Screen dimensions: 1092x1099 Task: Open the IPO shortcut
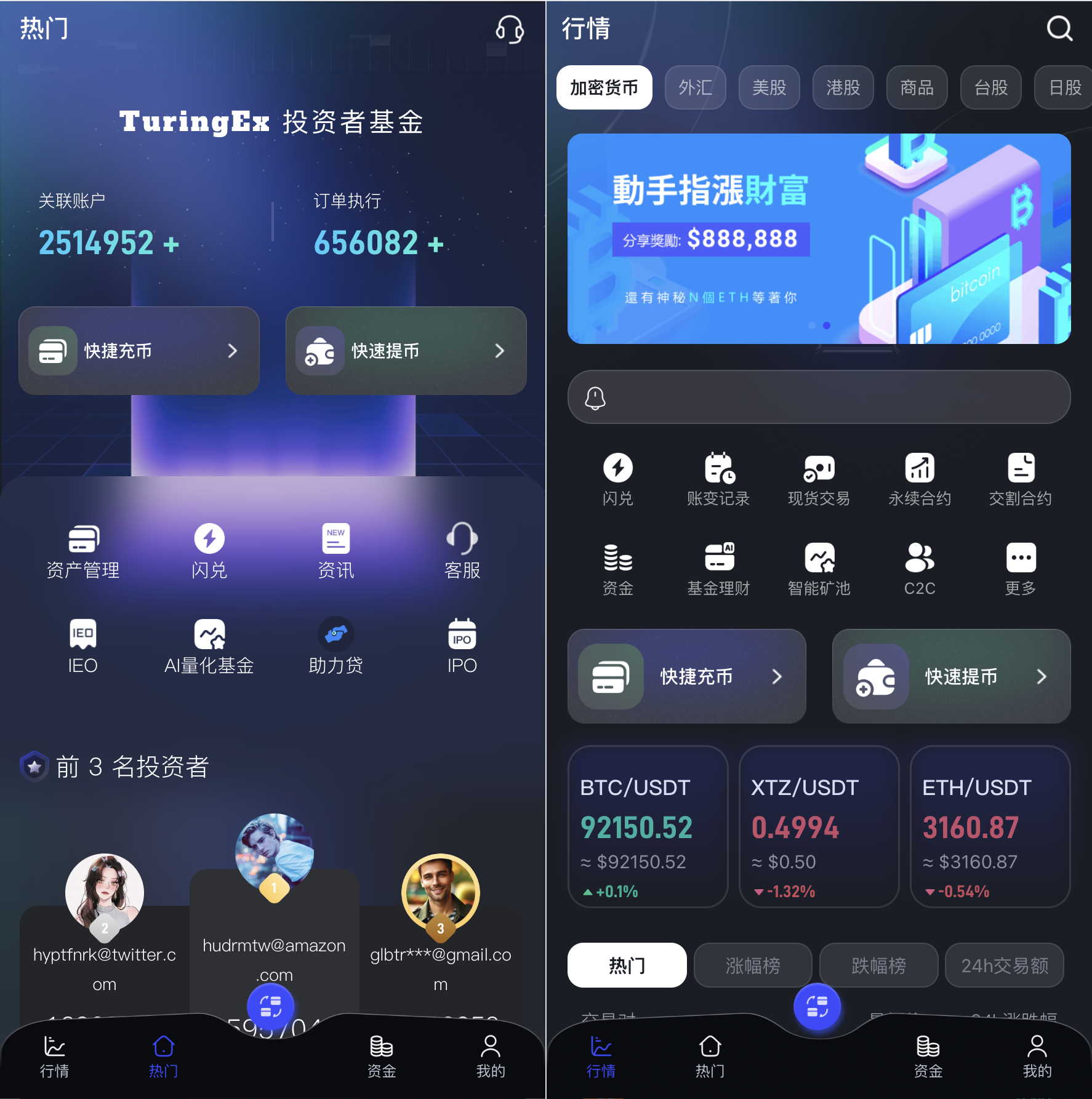[462, 646]
